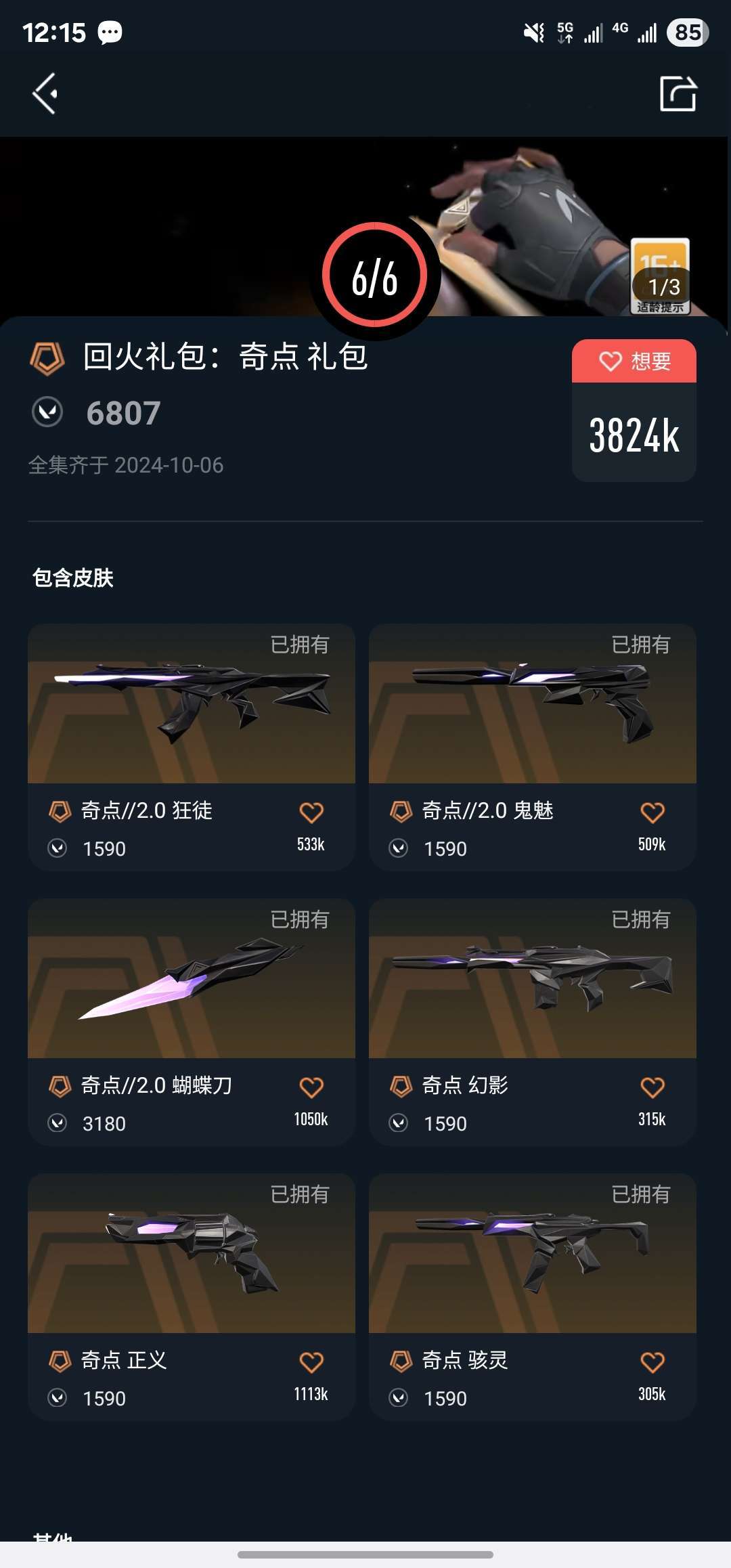731x1568 pixels.
Task: Open the bundle preview banner image
Action: point(364,227)
